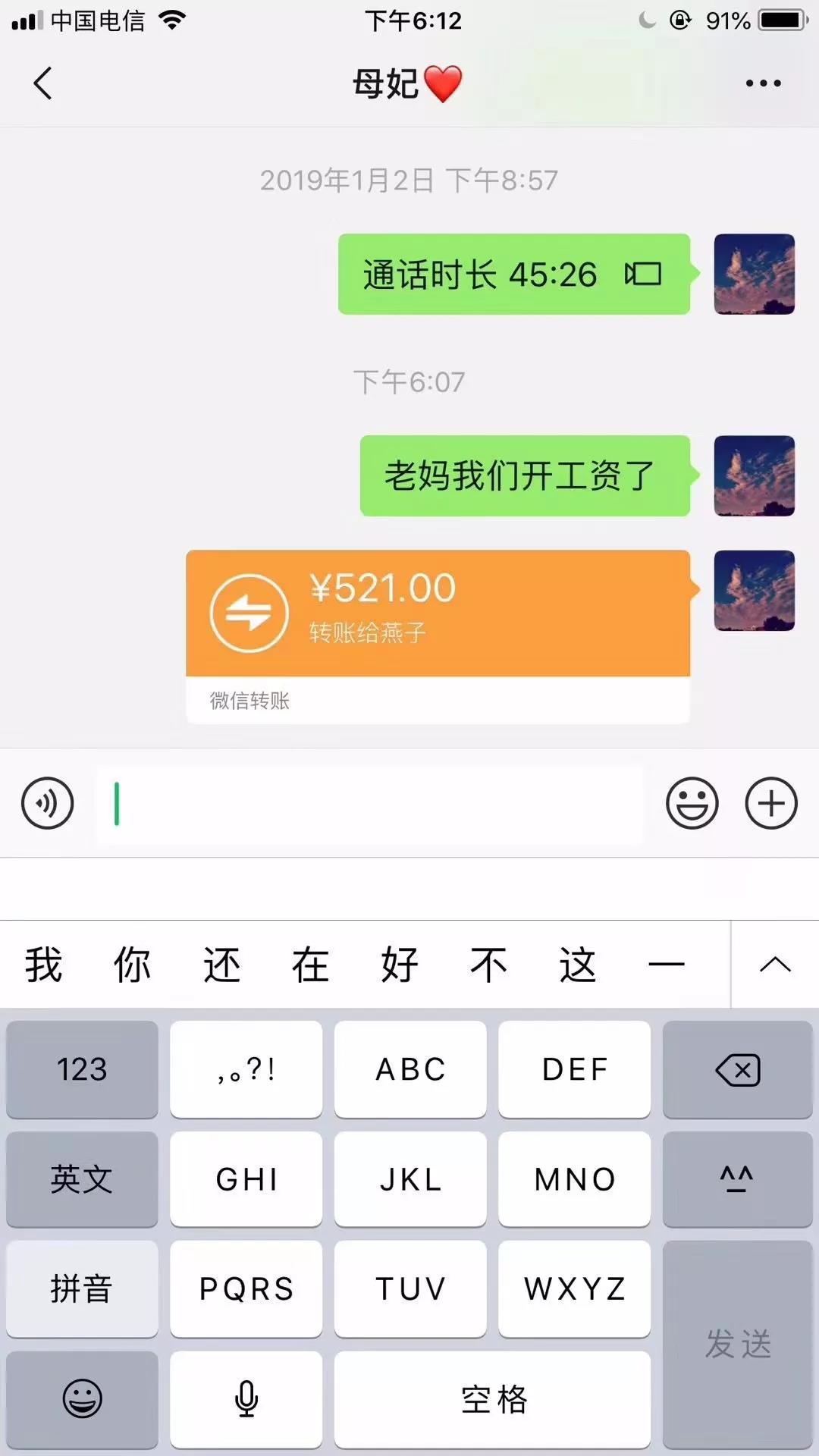The height and width of the screenshot is (1456, 819).
Task: Open the chat details three-dot menu
Action: 762,83
